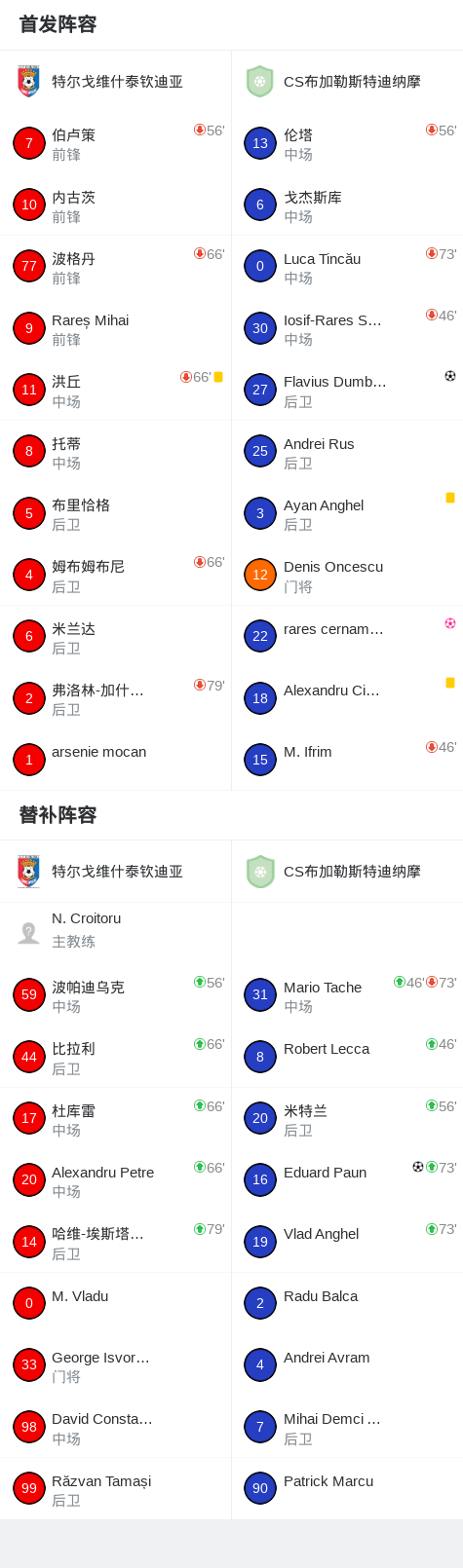
Task: View Eduard Paun player details
Action: click(x=347, y=1179)
